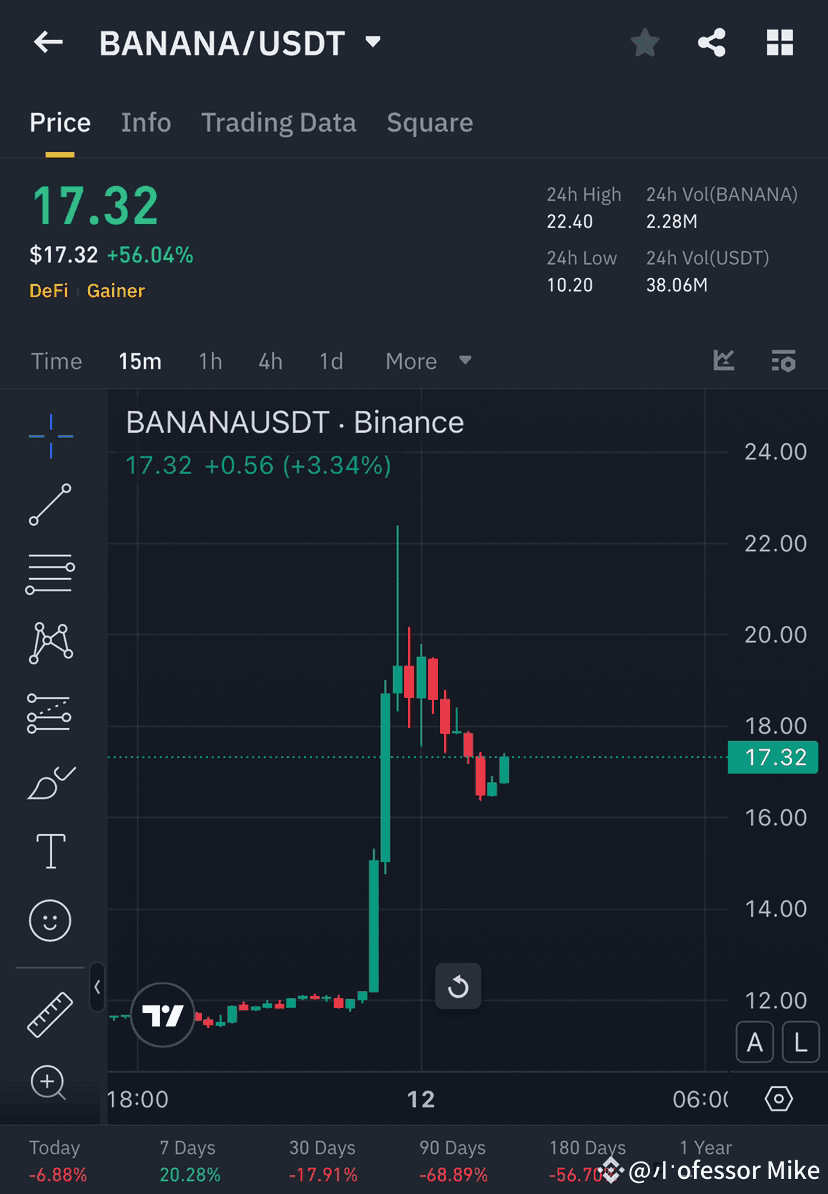Toggle log scale with the L button
The image size is (828, 1194).
click(x=801, y=1042)
